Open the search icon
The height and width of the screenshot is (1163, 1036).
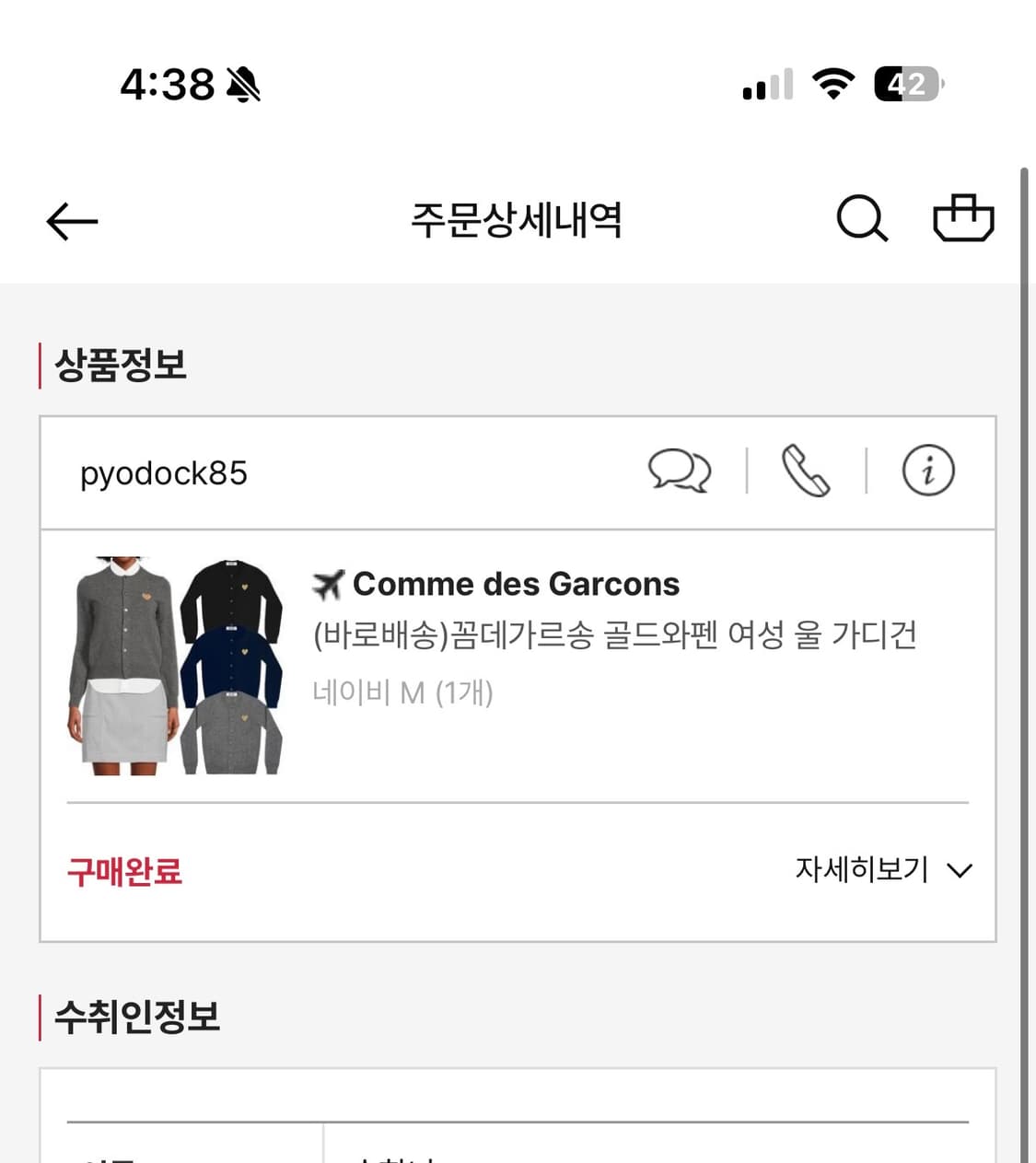[861, 219]
